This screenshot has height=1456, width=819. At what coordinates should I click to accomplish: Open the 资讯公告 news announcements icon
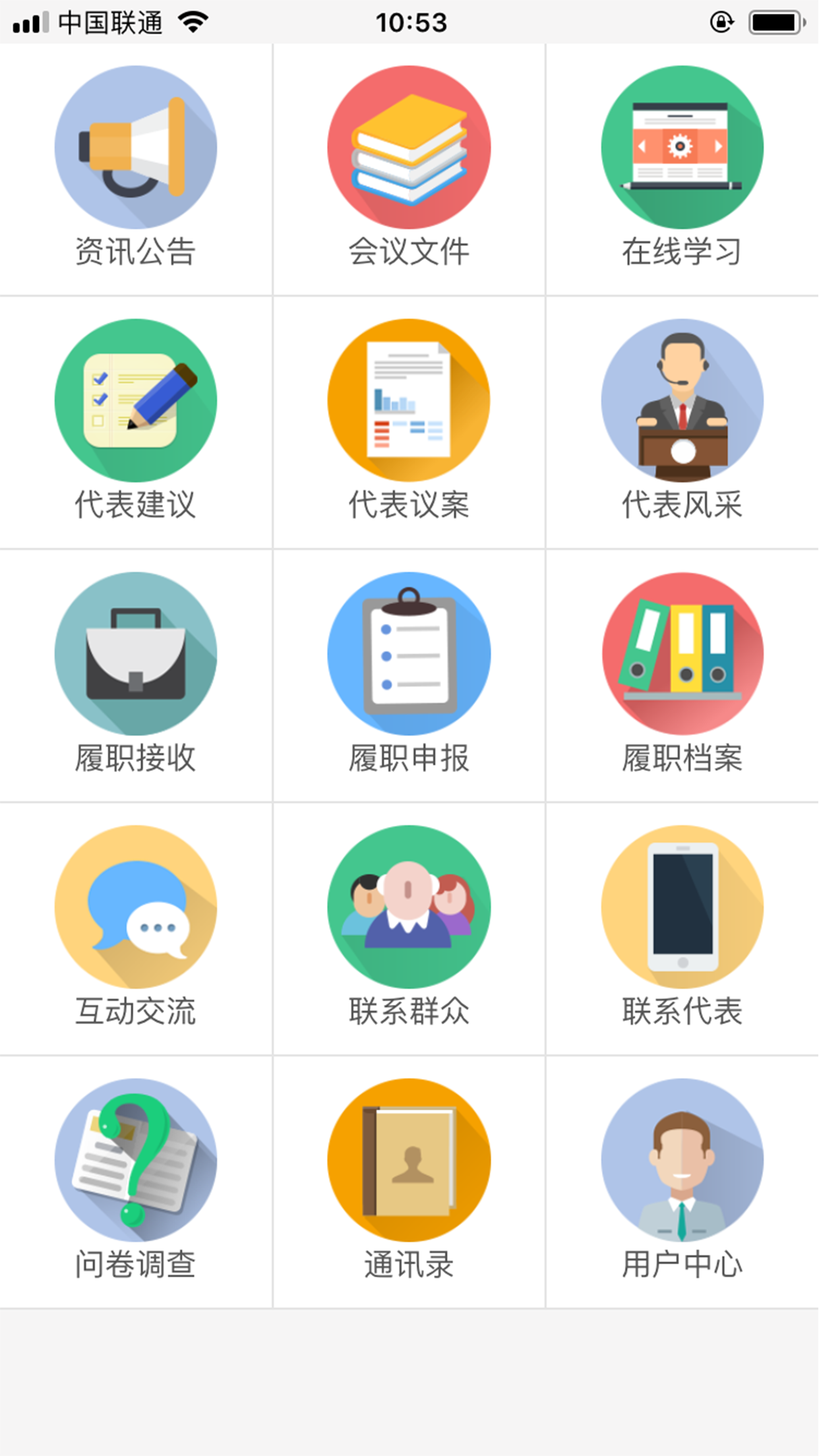tap(136, 146)
